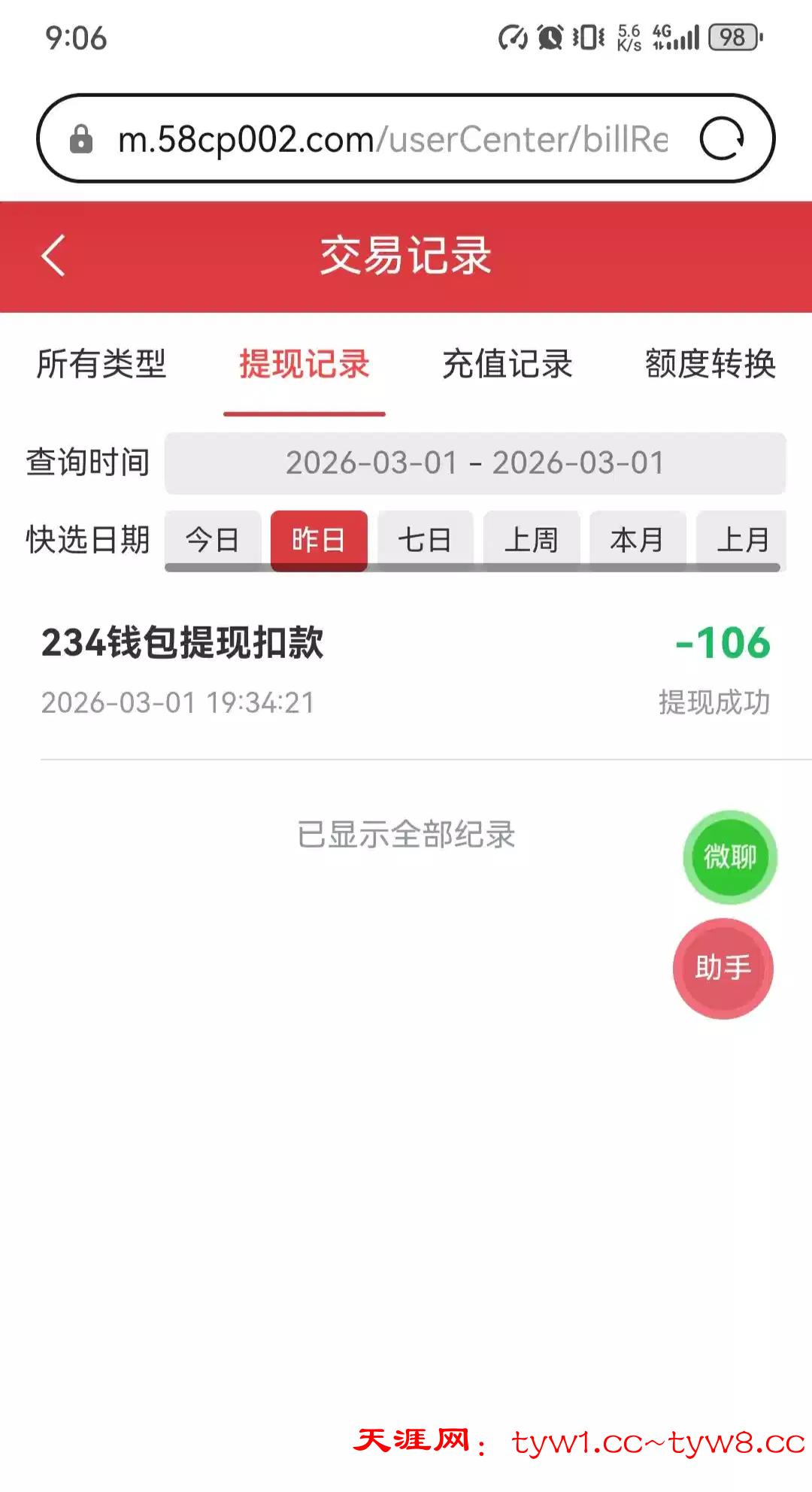Show records from 七日
The width and height of the screenshot is (812, 1492).
425,540
